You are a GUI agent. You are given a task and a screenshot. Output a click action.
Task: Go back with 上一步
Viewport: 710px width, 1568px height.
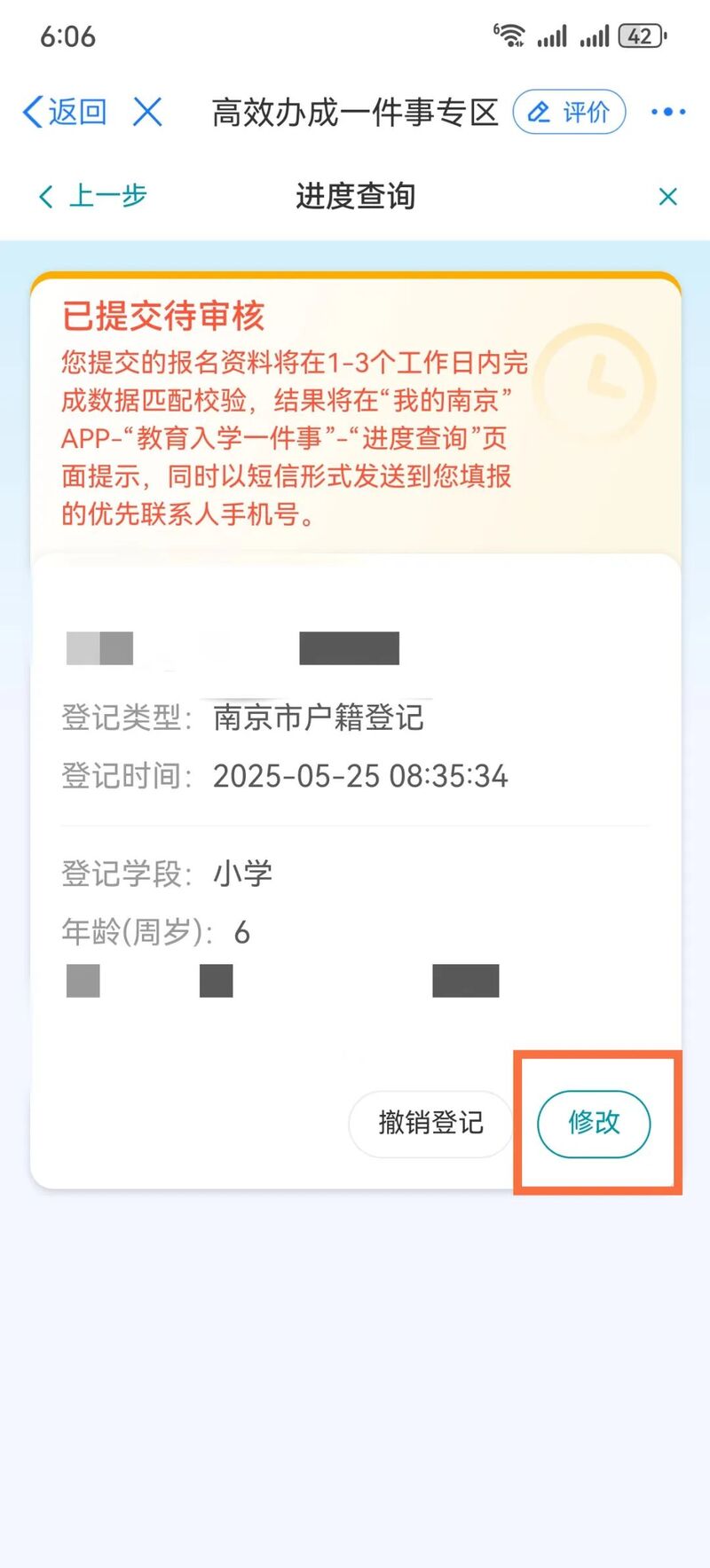93,196
